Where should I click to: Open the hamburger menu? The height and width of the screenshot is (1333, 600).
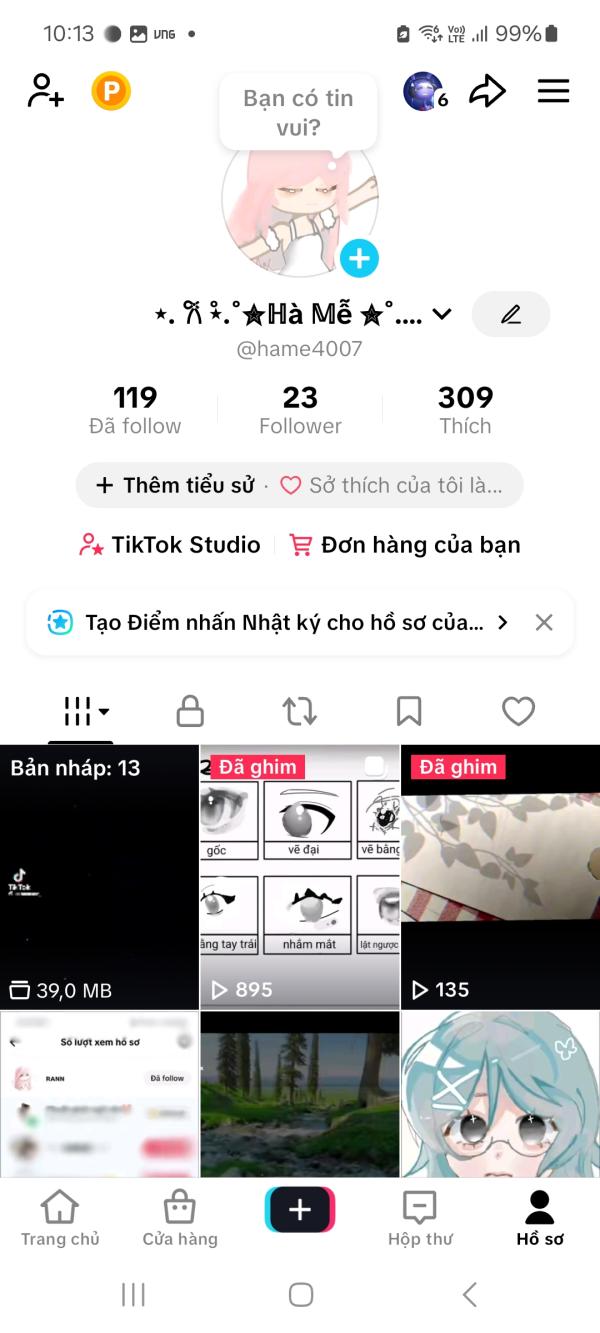[x=553, y=91]
